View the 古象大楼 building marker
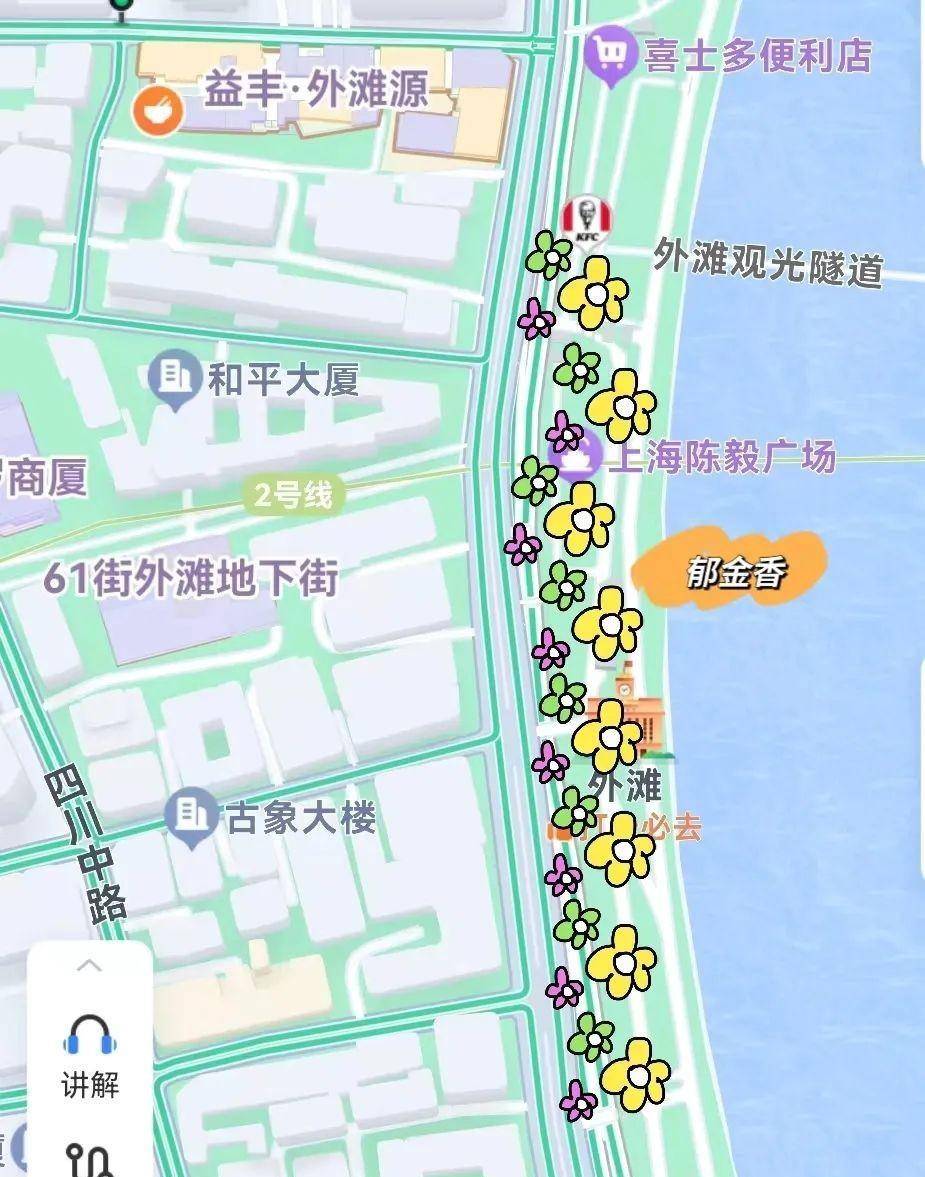This screenshot has width=925, height=1177. [x=192, y=817]
